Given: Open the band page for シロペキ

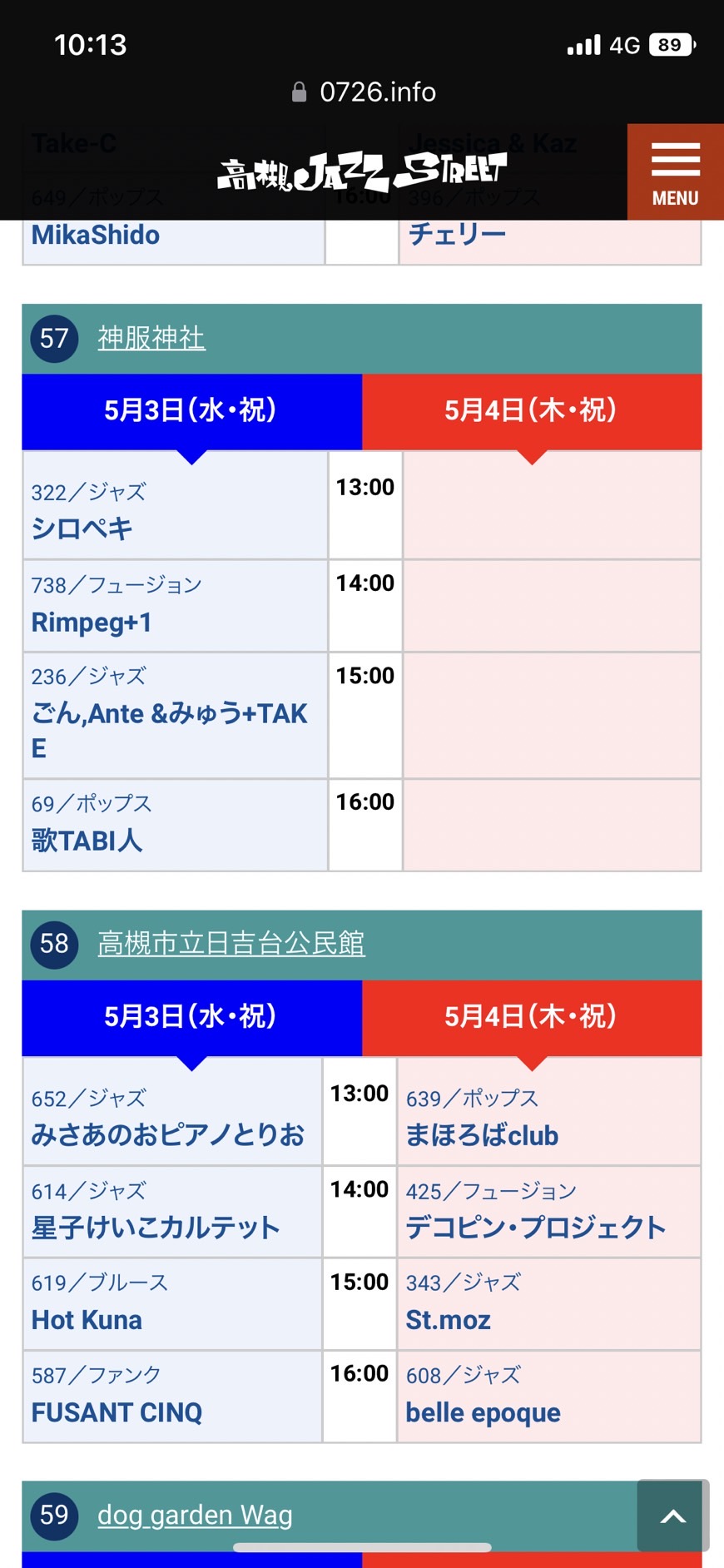Looking at the screenshot, I should click(x=82, y=528).
